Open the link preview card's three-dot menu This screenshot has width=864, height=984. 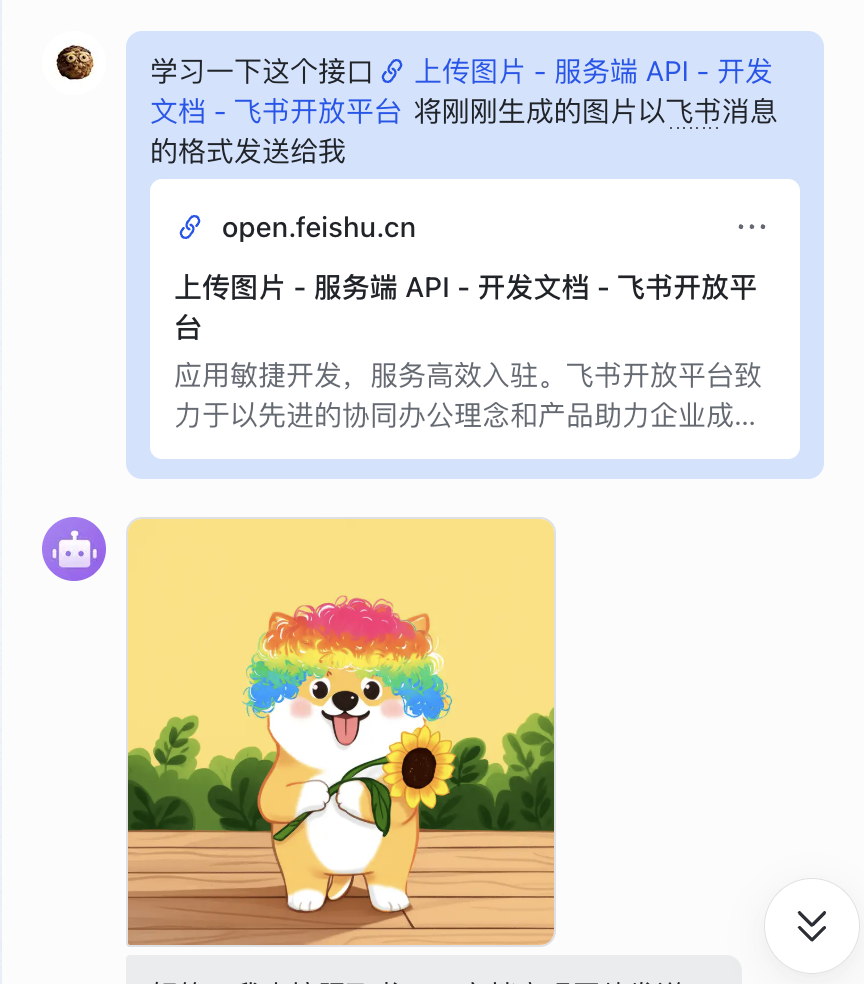[x=751, y=227]
